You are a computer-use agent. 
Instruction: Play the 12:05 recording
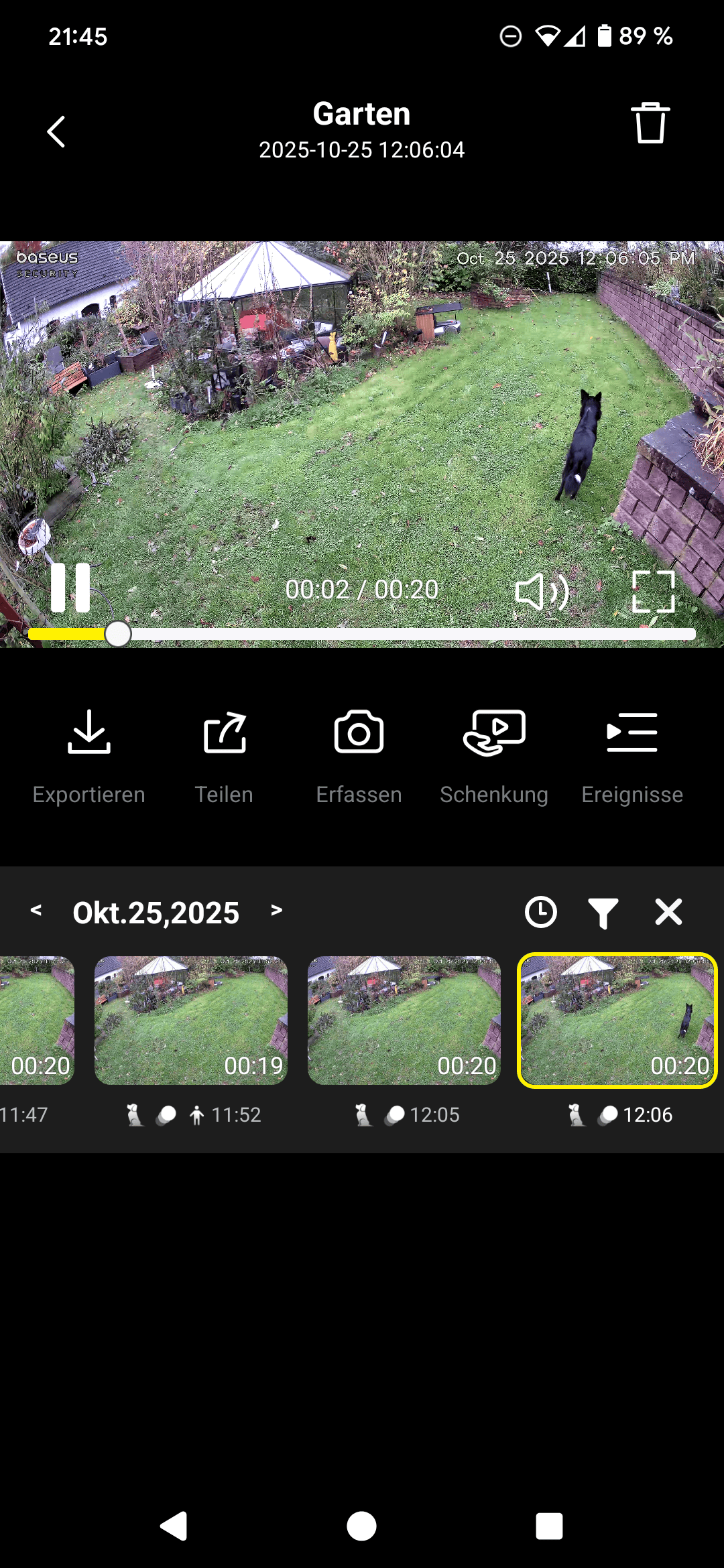pos(404,1020)
